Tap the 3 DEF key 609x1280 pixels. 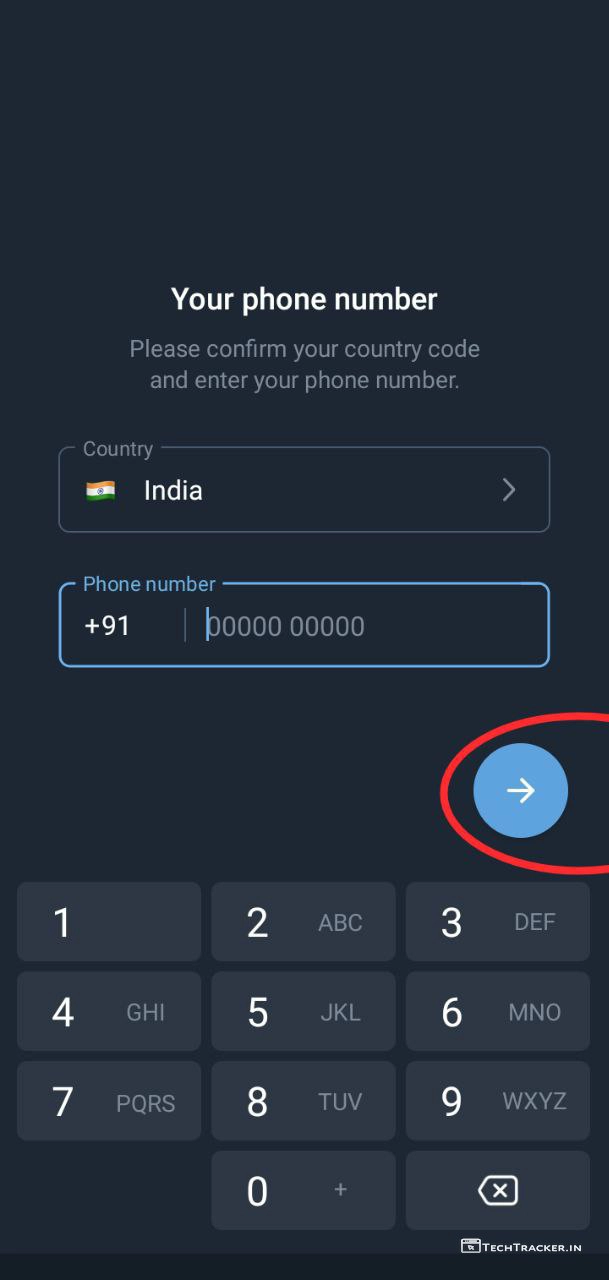coord(497,922)
